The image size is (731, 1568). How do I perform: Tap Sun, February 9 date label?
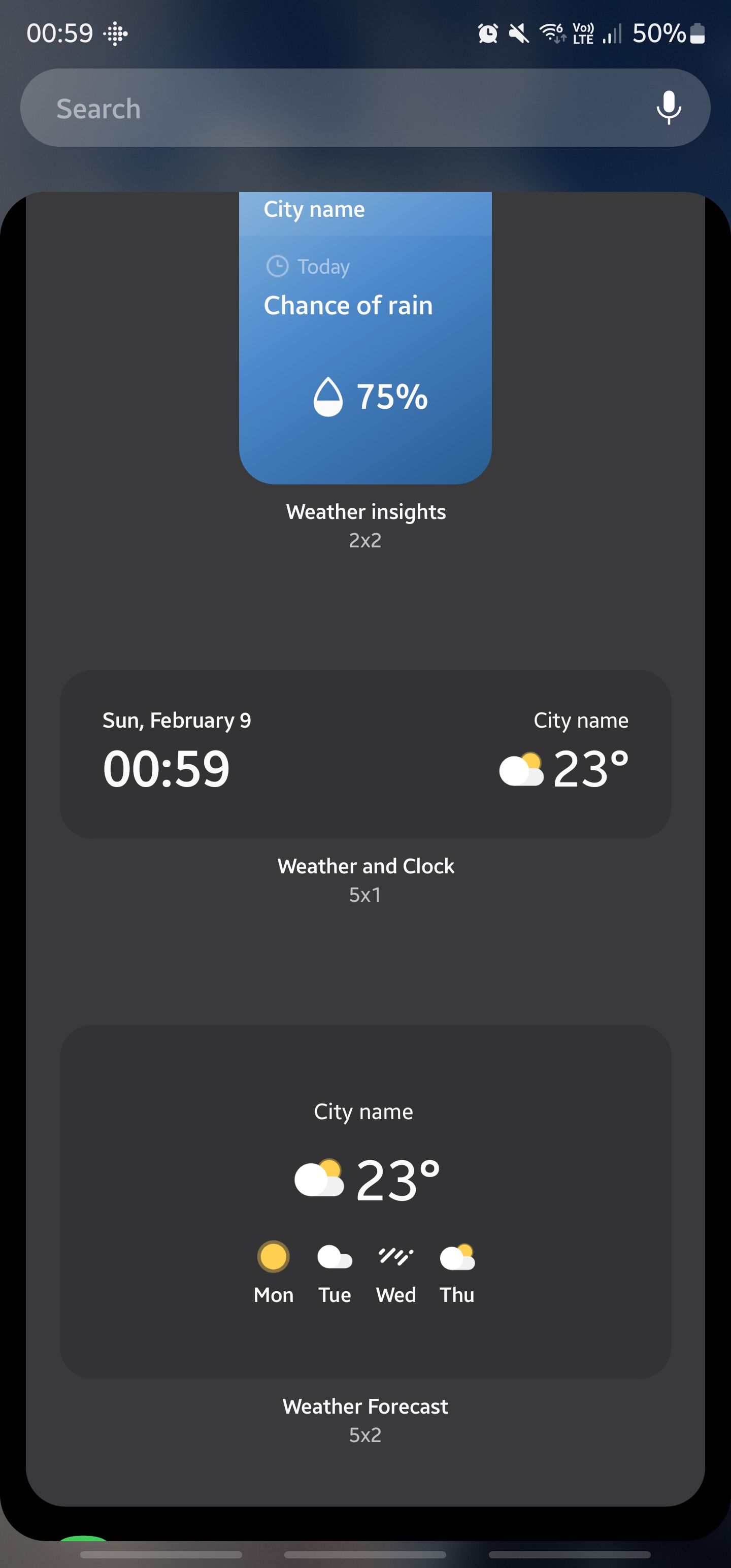(x=176, y=720)
